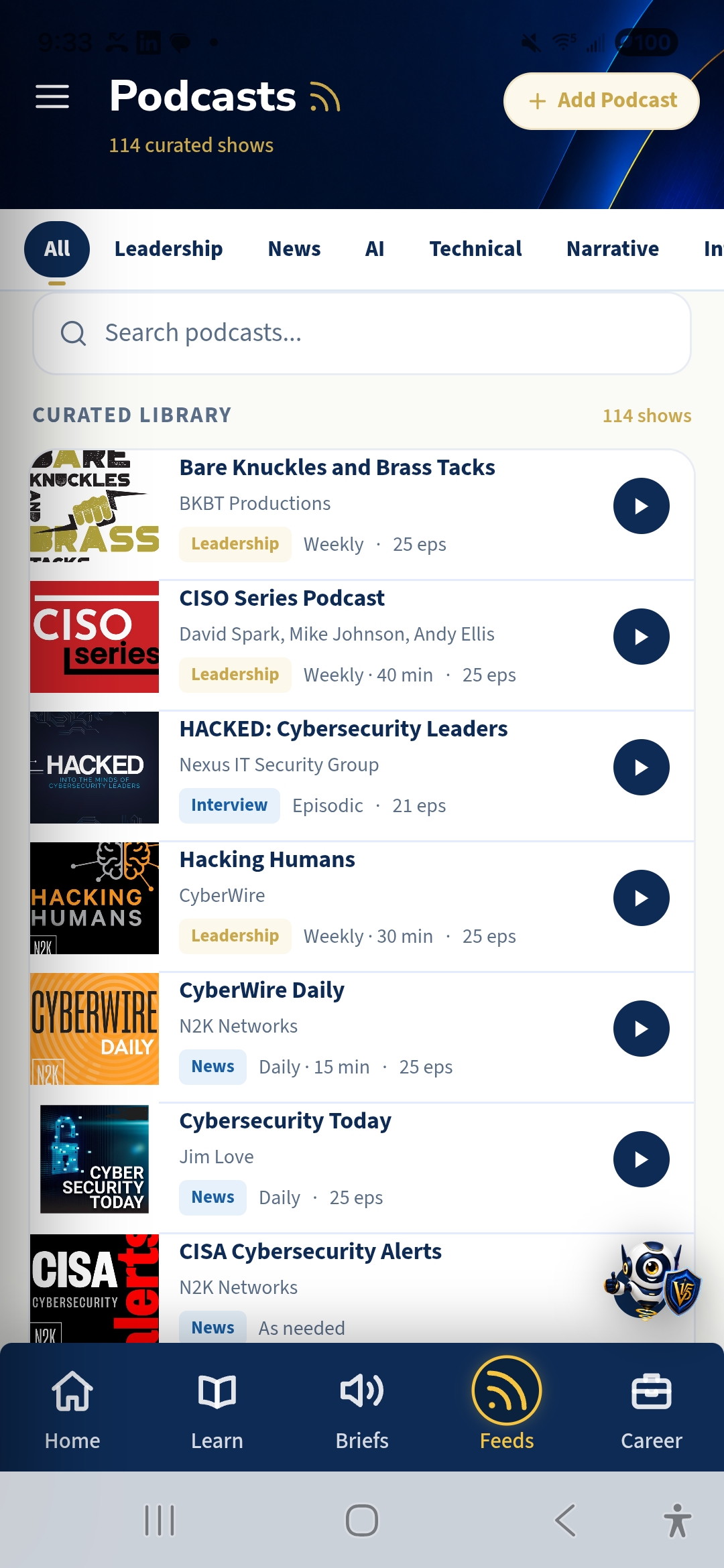
Task: Switch to the Learn tab
Action: coord(217,1407)
